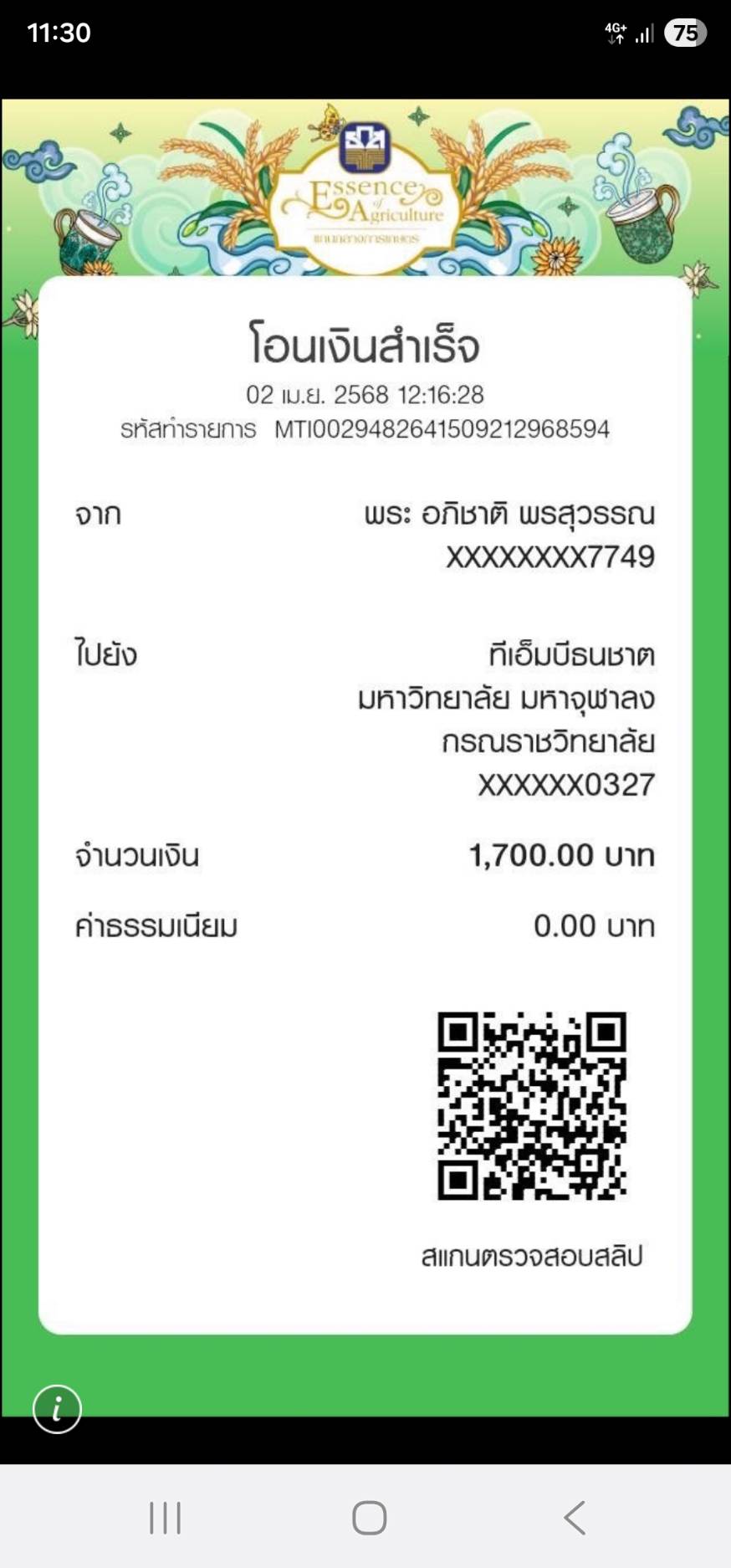The image size is (731, 1568).
Task: Open the recent apps view
Action: coord(165,1517)
